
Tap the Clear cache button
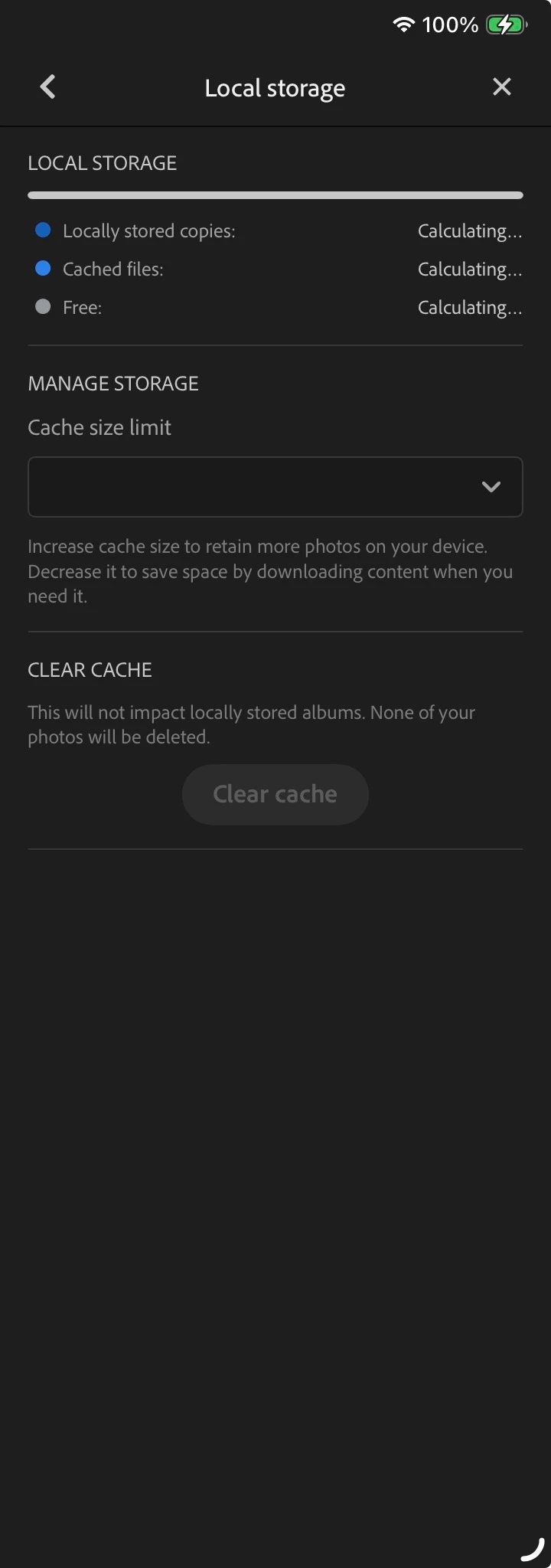click(275, 794)
